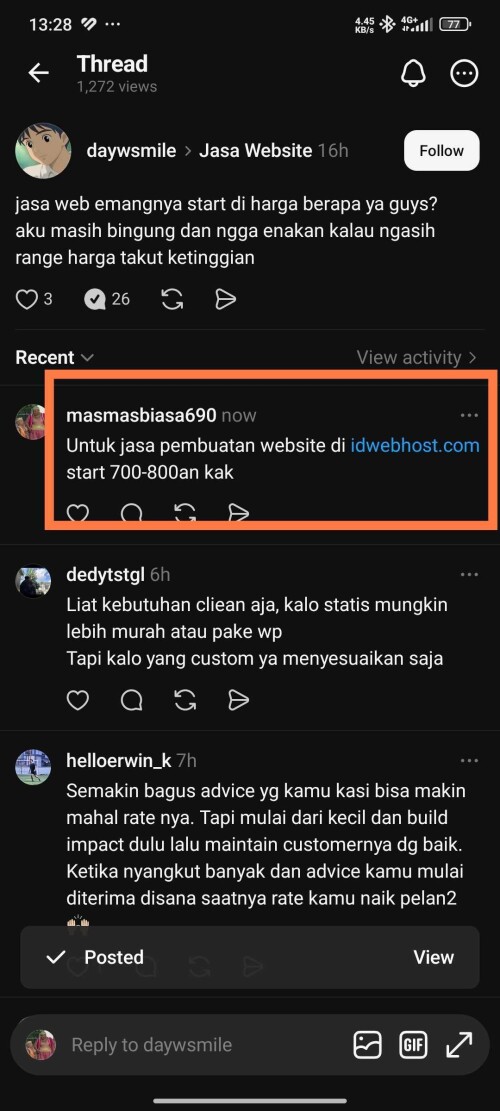The width and height of the screenshot is (500, 1111).
Task: Open the notifications bell for this thread
Action: 414,73
